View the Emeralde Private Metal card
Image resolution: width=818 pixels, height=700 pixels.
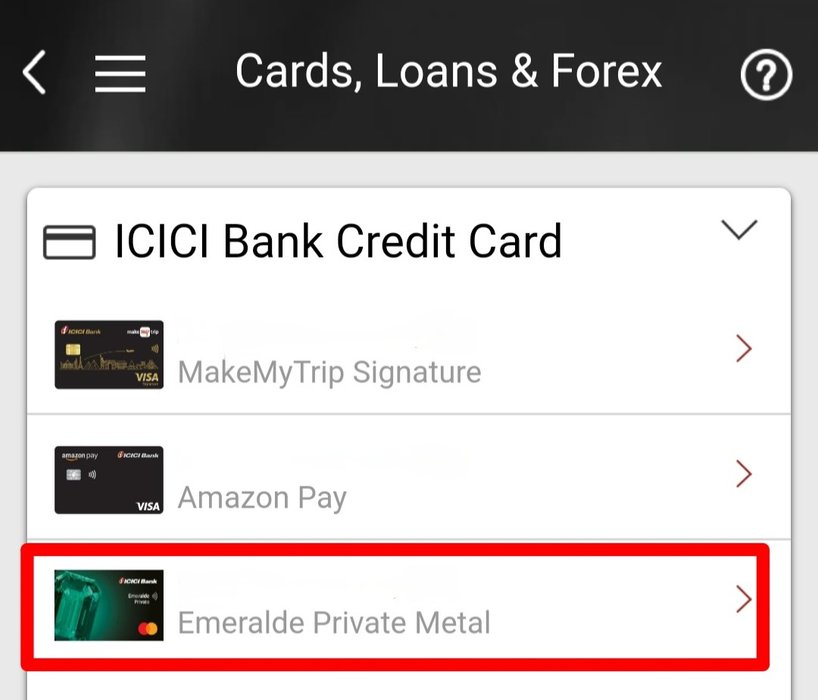(400, 606)
